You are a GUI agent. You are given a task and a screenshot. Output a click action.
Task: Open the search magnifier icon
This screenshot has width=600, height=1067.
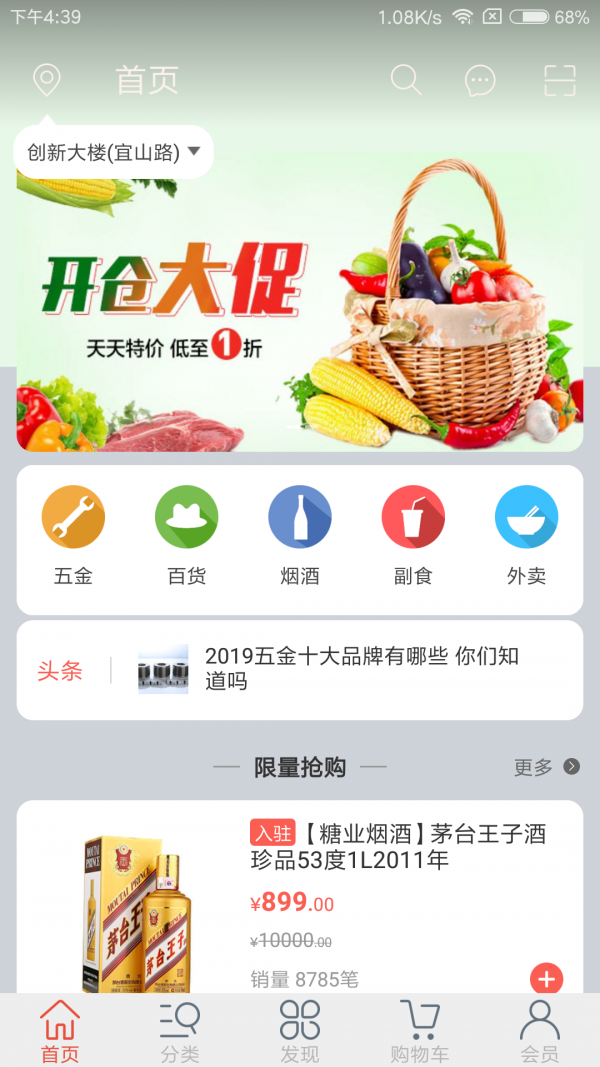click(405, 80)
